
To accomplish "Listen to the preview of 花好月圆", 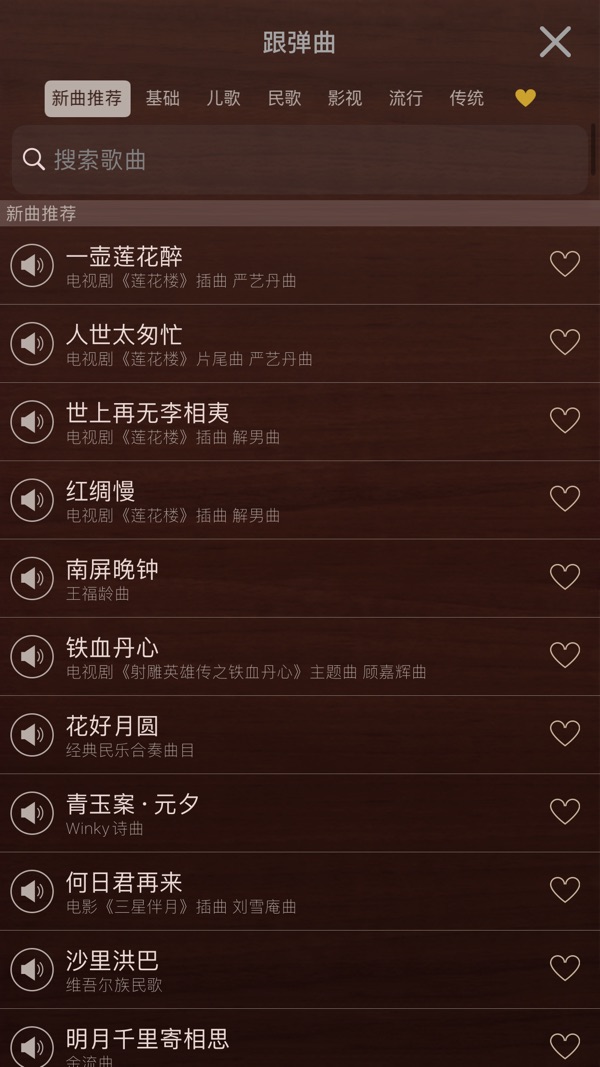I will (32, 735).
